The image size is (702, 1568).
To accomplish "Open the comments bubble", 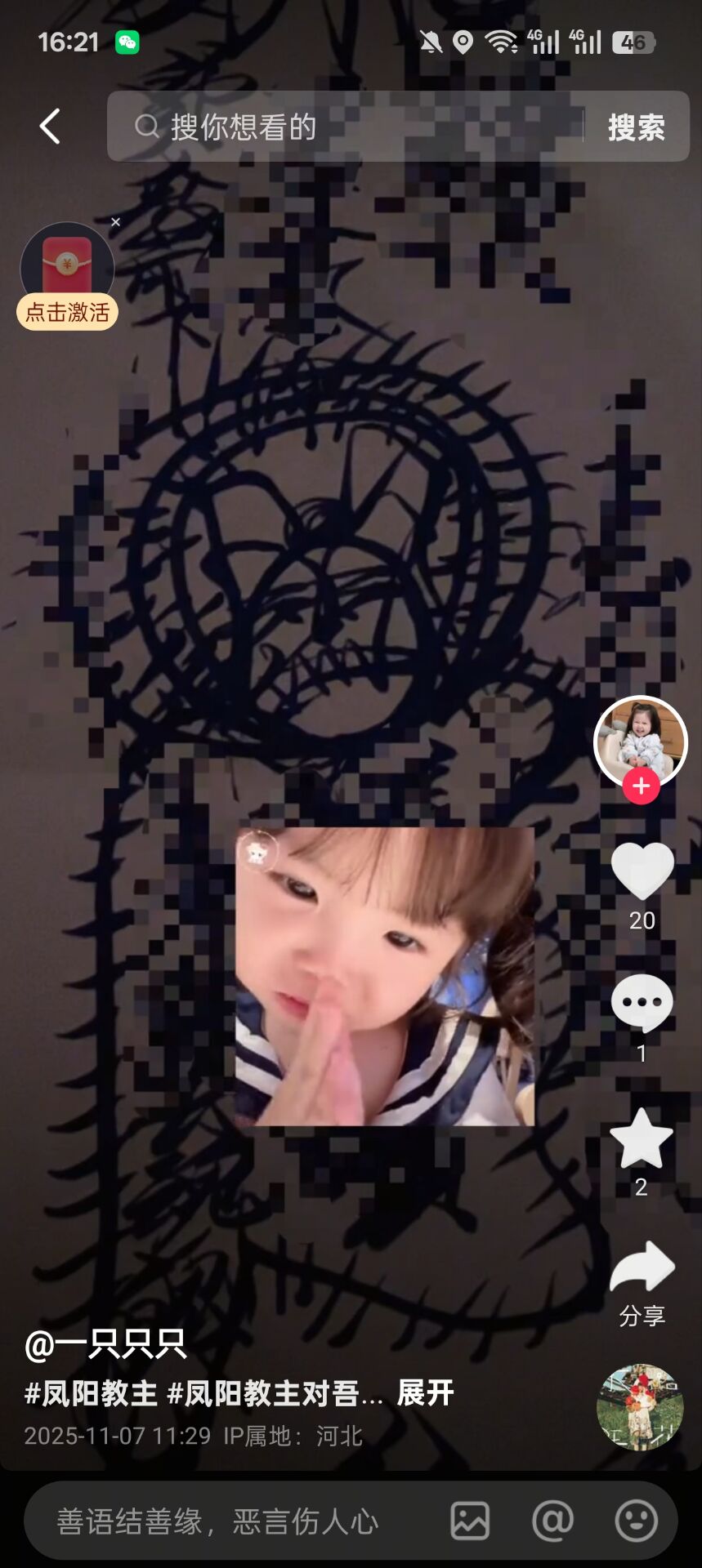I will coord(642,1004).
